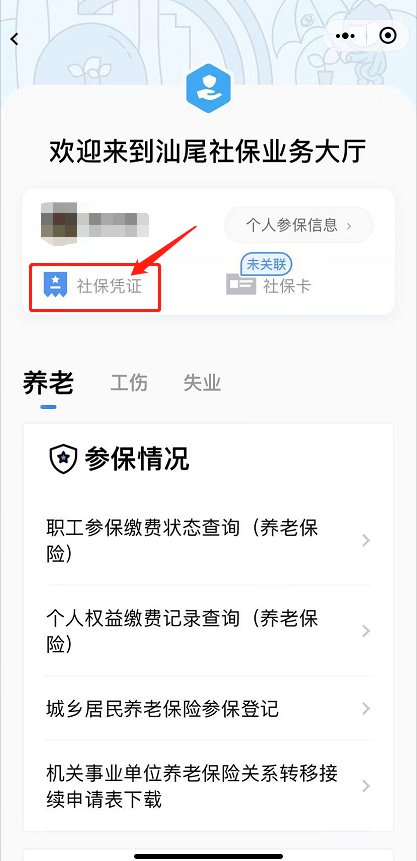Go back with the top-left arrow
The height and width of the screenshot is (861, 417).
pyautogui.click(x=15, y=39)
